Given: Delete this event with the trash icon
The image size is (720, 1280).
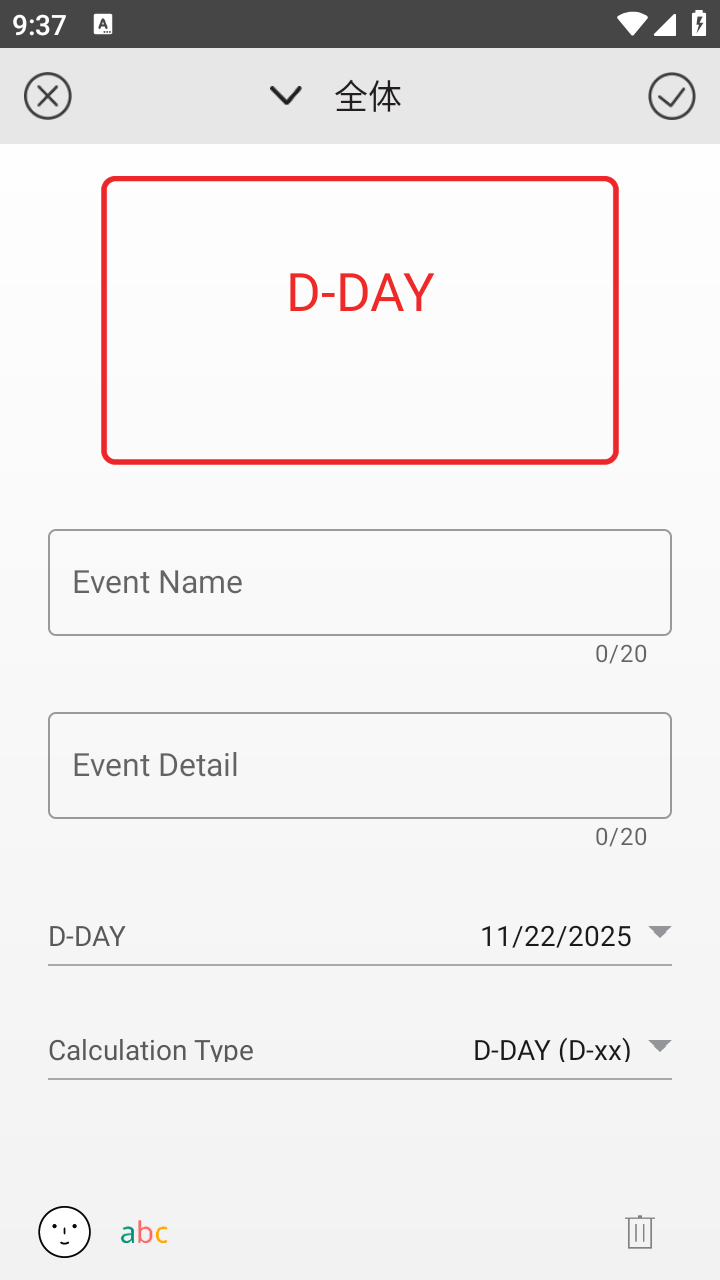Looking at the screenshot, I should click(x=640, y=1232).
